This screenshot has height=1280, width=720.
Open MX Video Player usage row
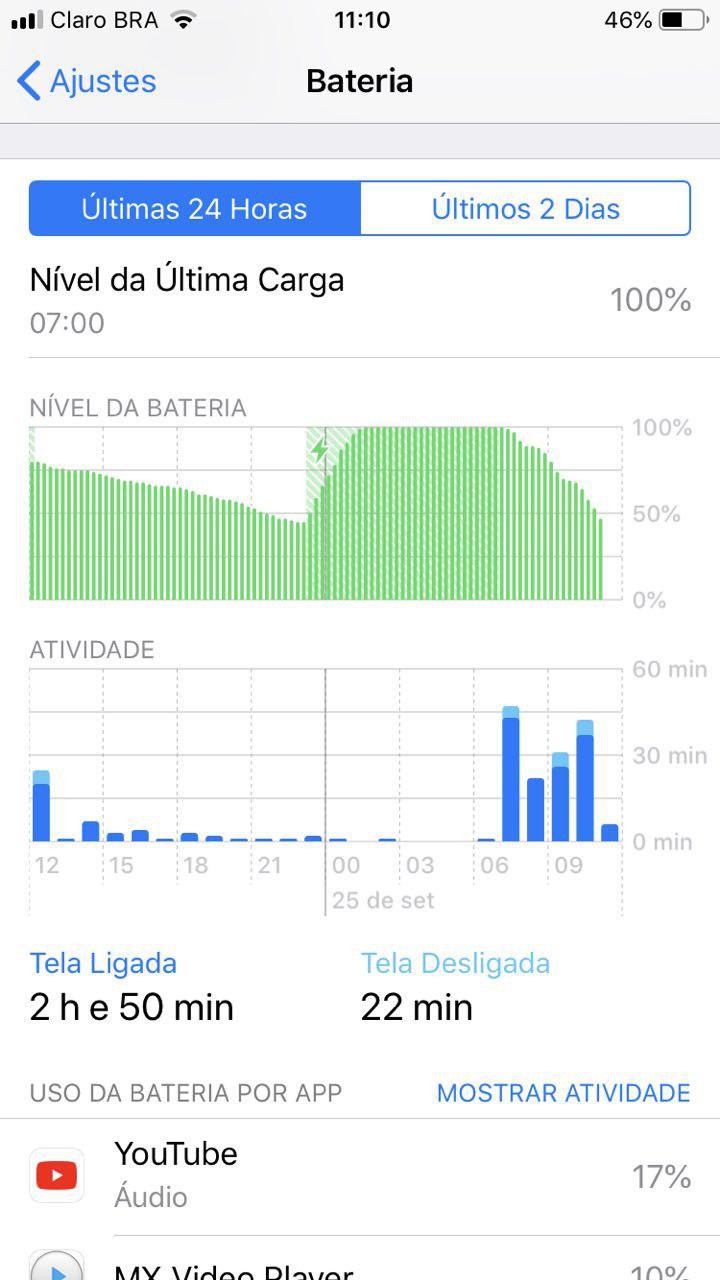(360, 1267)
